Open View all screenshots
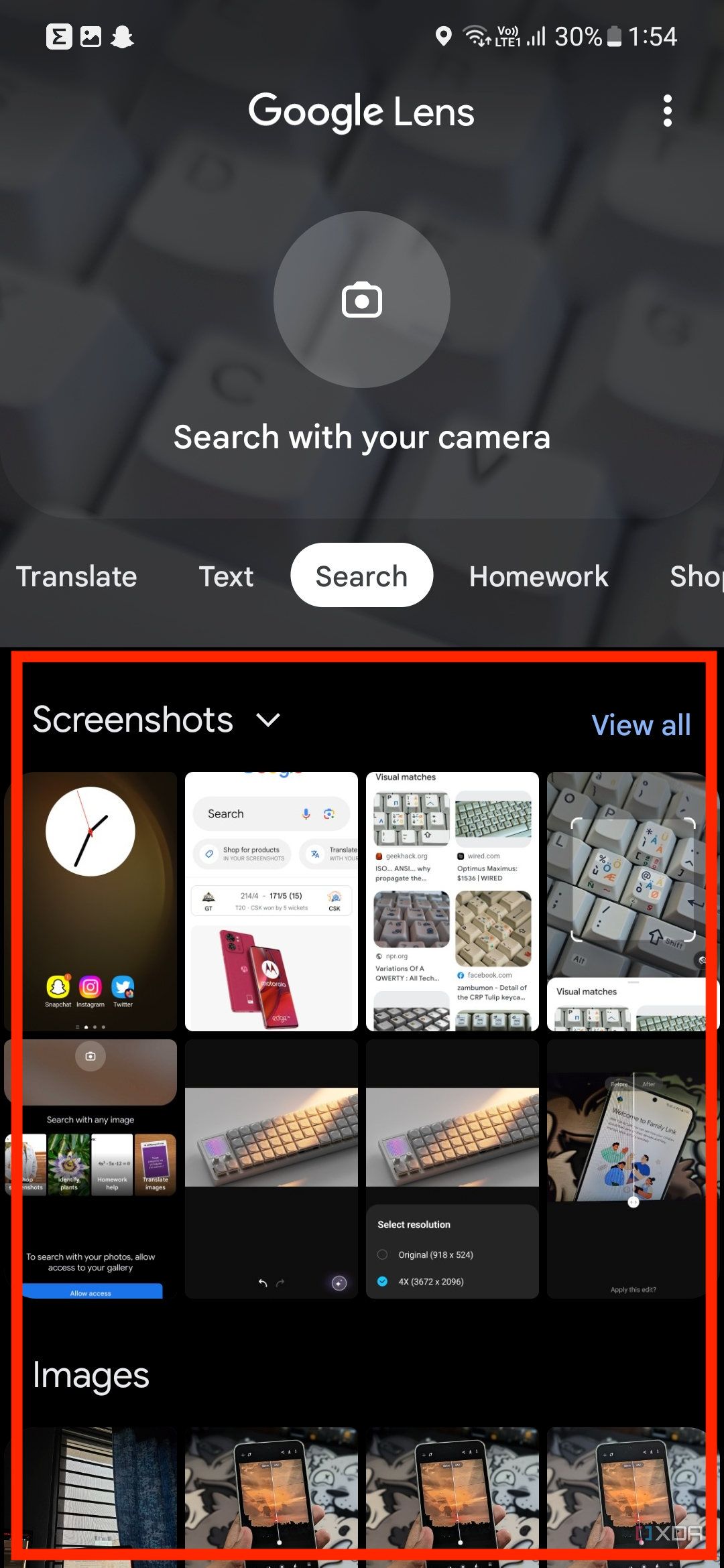724x1568 pixels. tap(640, 725)
